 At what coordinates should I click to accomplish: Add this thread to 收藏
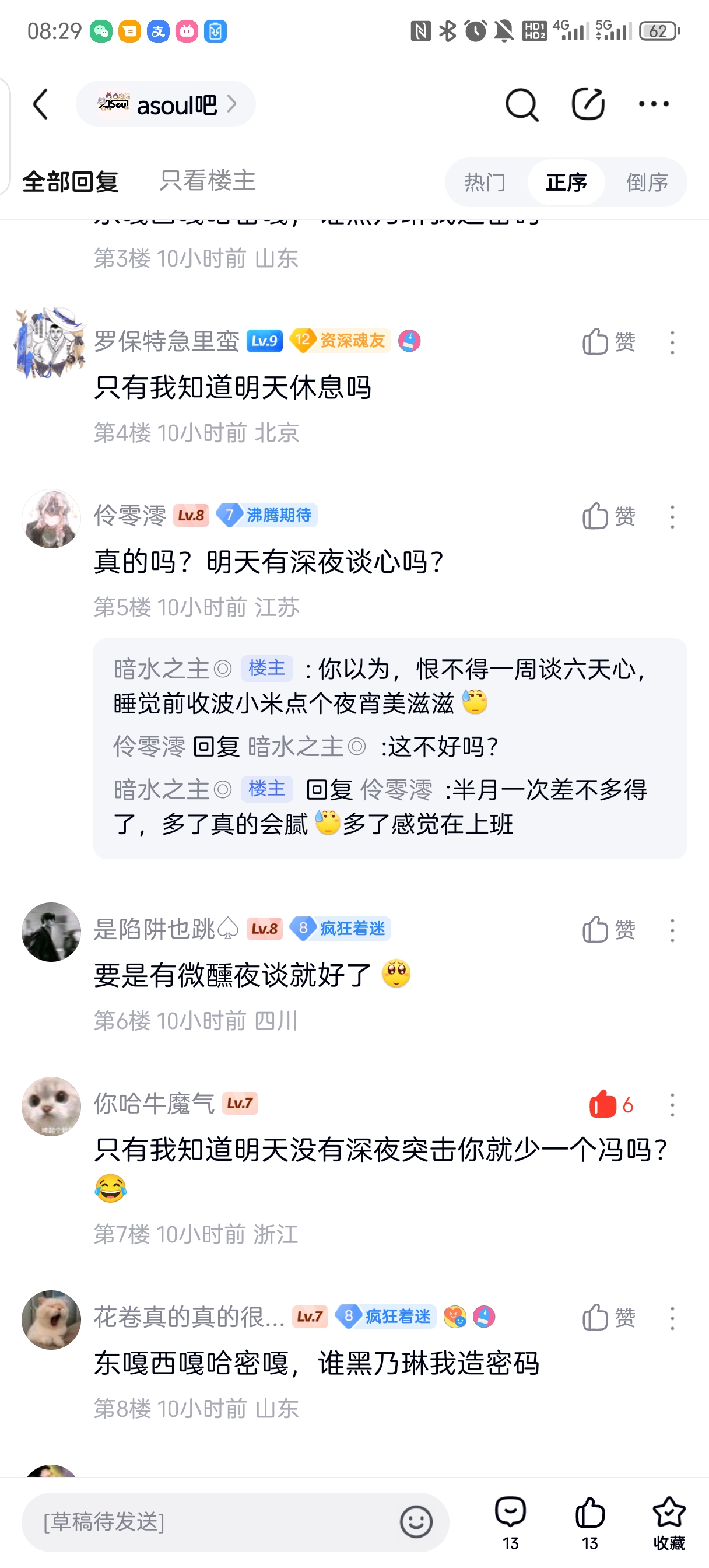(x=668, y=1521)
